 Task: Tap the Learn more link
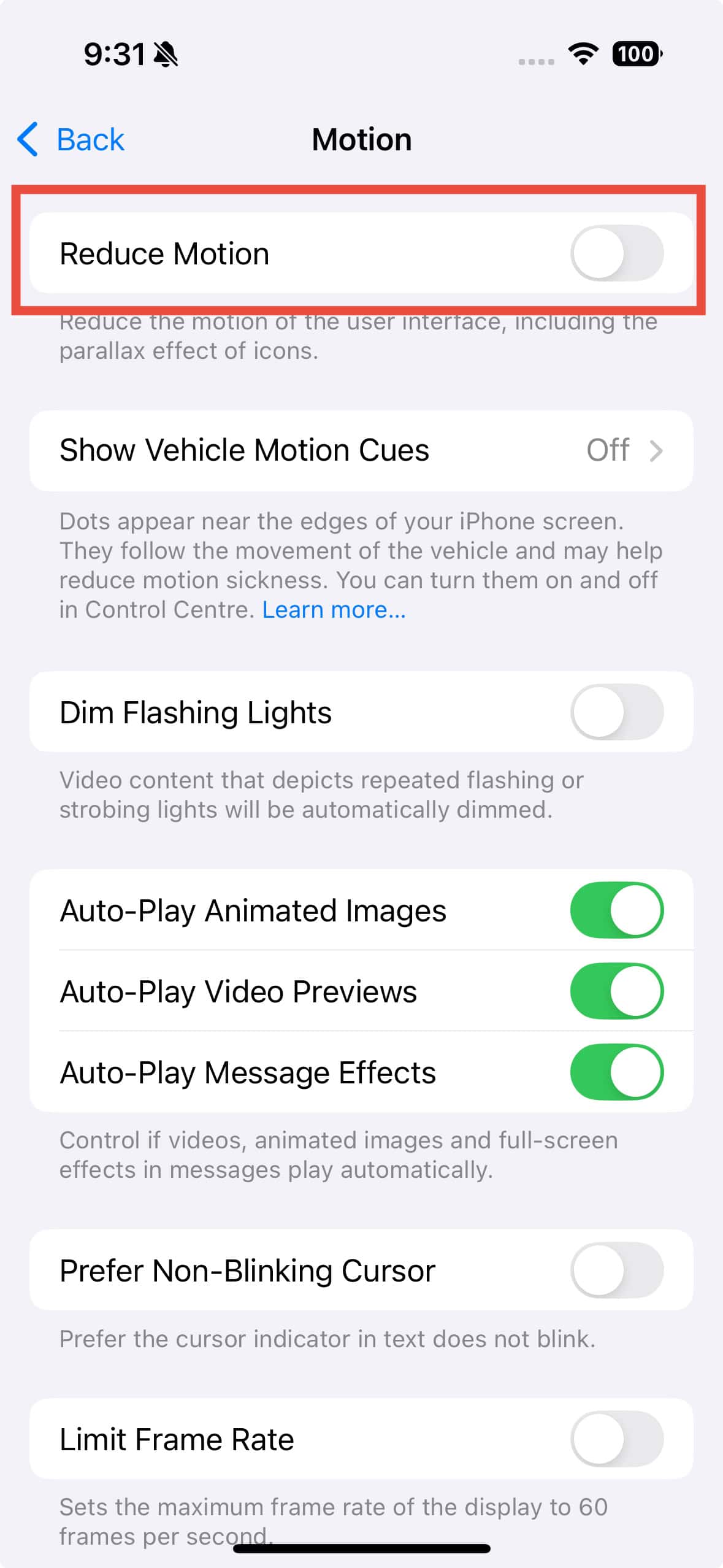pos(334,610)
